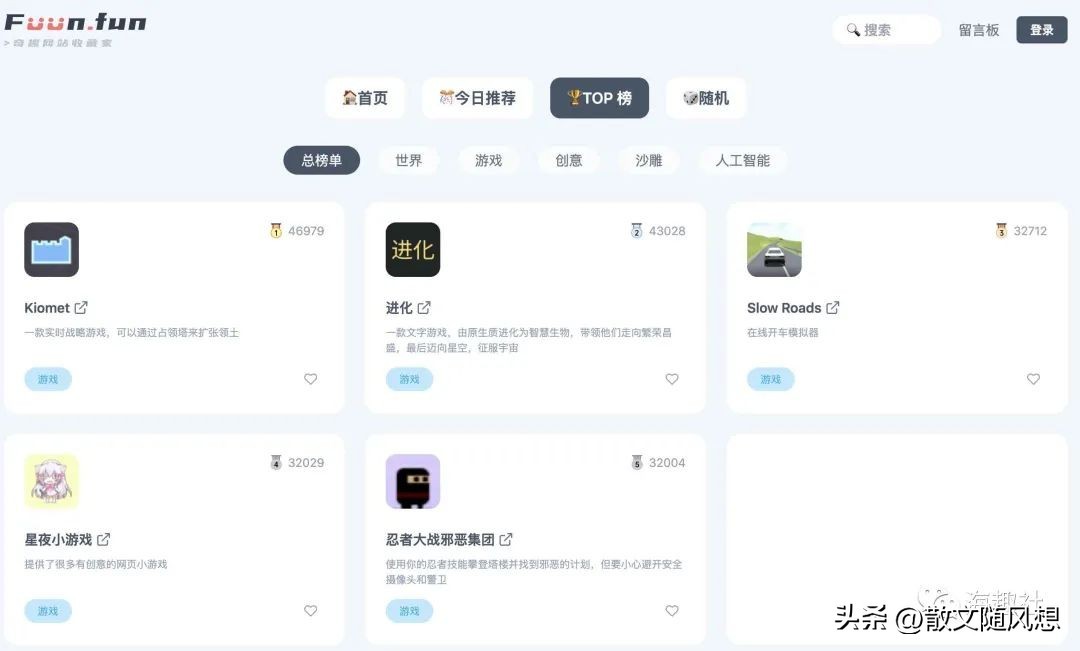Open 星夜小游戏 site link

pyautogui.click(x=103, y=539)
